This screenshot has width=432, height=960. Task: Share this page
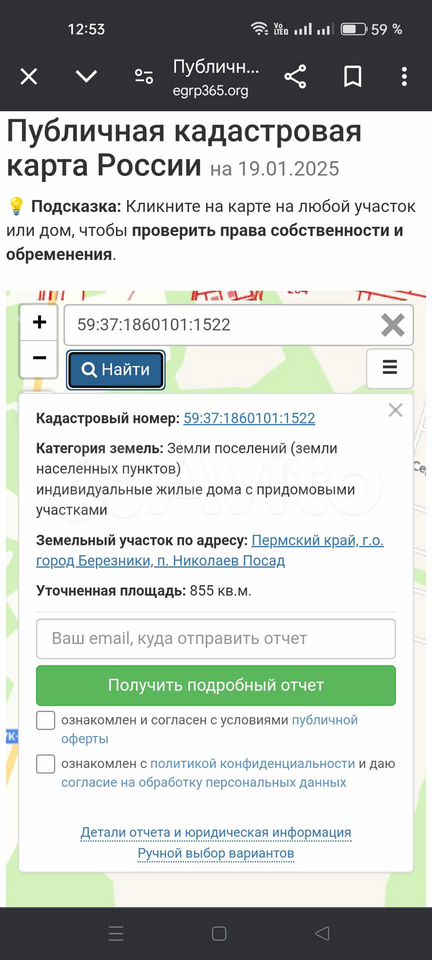click(x=296, y=77)
